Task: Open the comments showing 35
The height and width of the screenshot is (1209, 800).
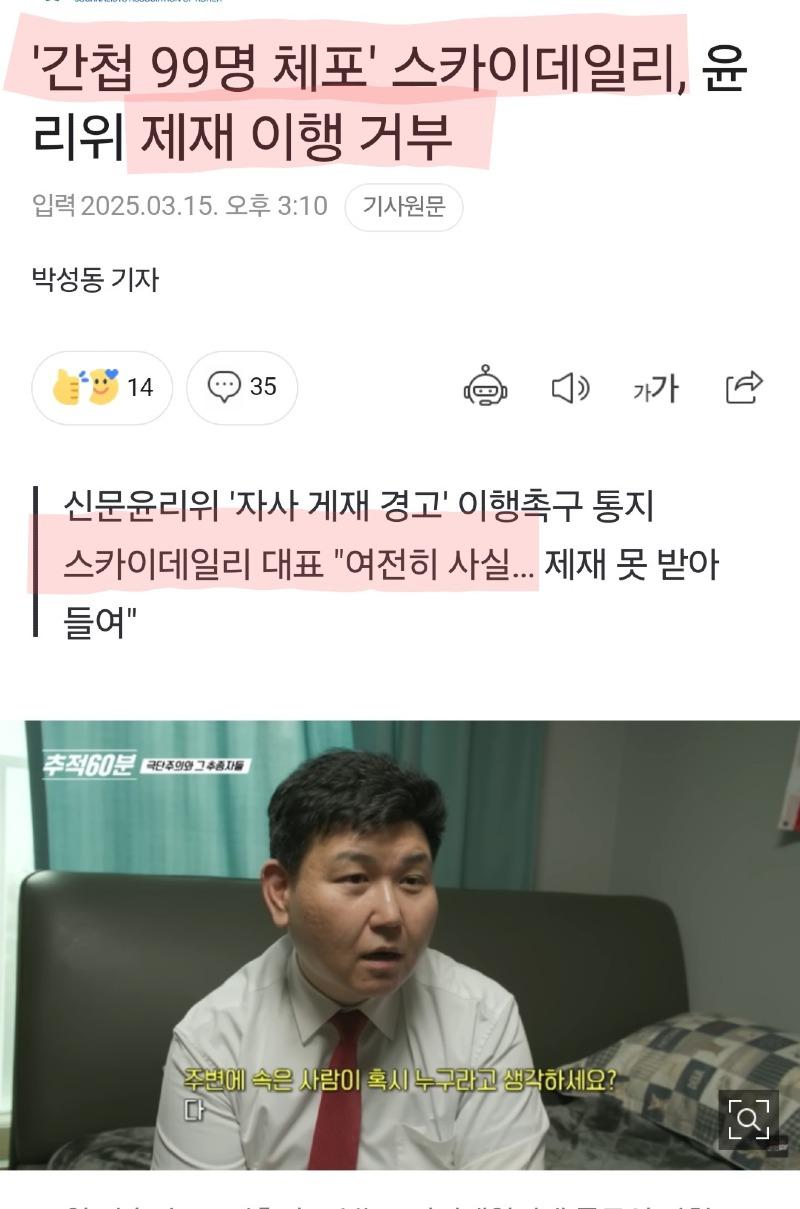Action: click(242, 387)
